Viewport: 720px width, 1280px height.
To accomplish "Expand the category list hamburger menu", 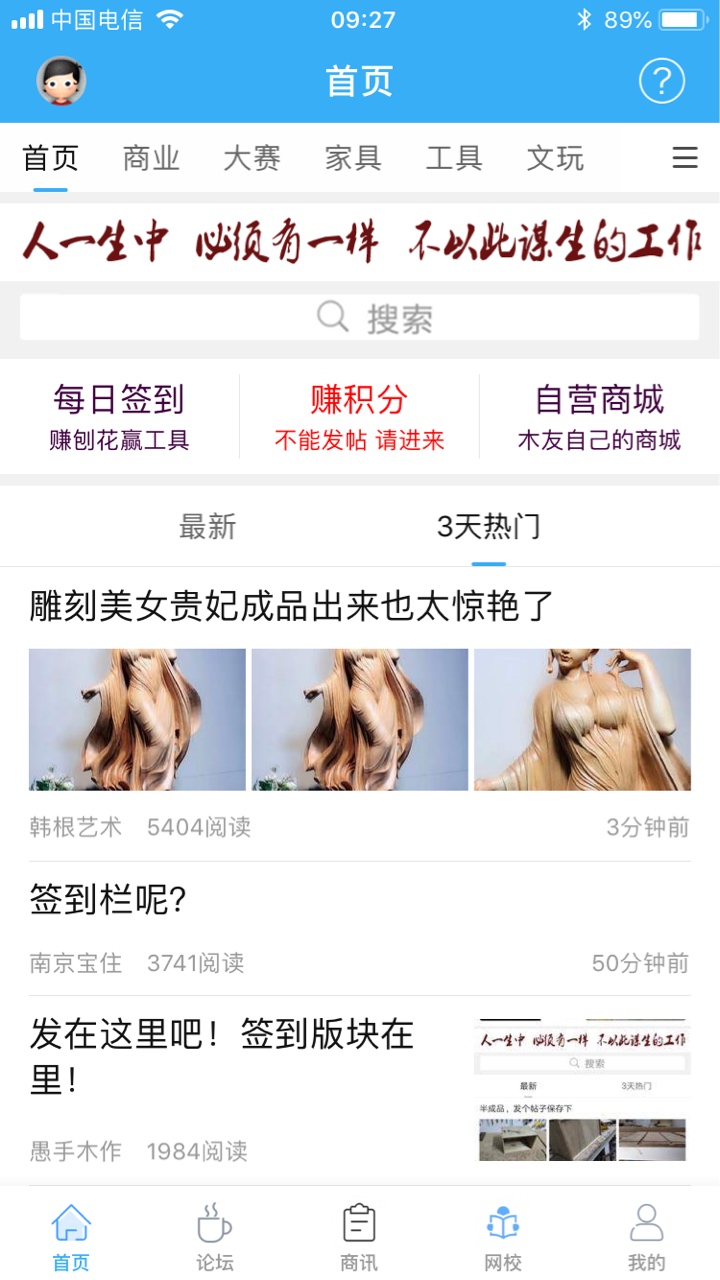I will point(685,158).
